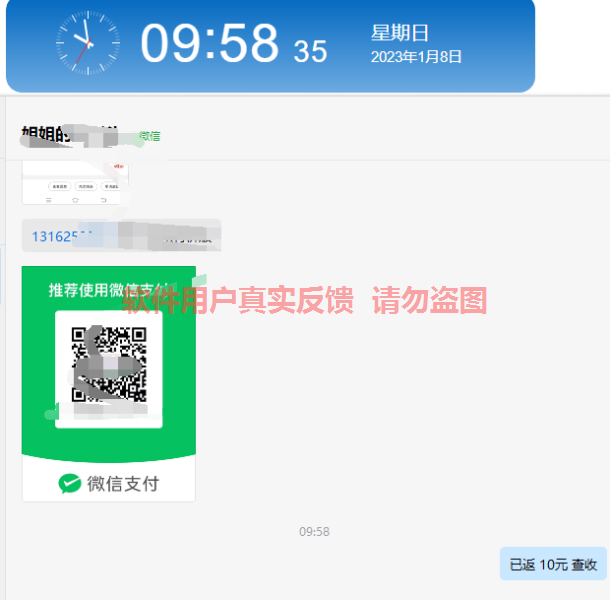The width and height of the screenshot is (610, 600).
Task: Tap the blue phone number starting 13162
Action: [62, 237]
